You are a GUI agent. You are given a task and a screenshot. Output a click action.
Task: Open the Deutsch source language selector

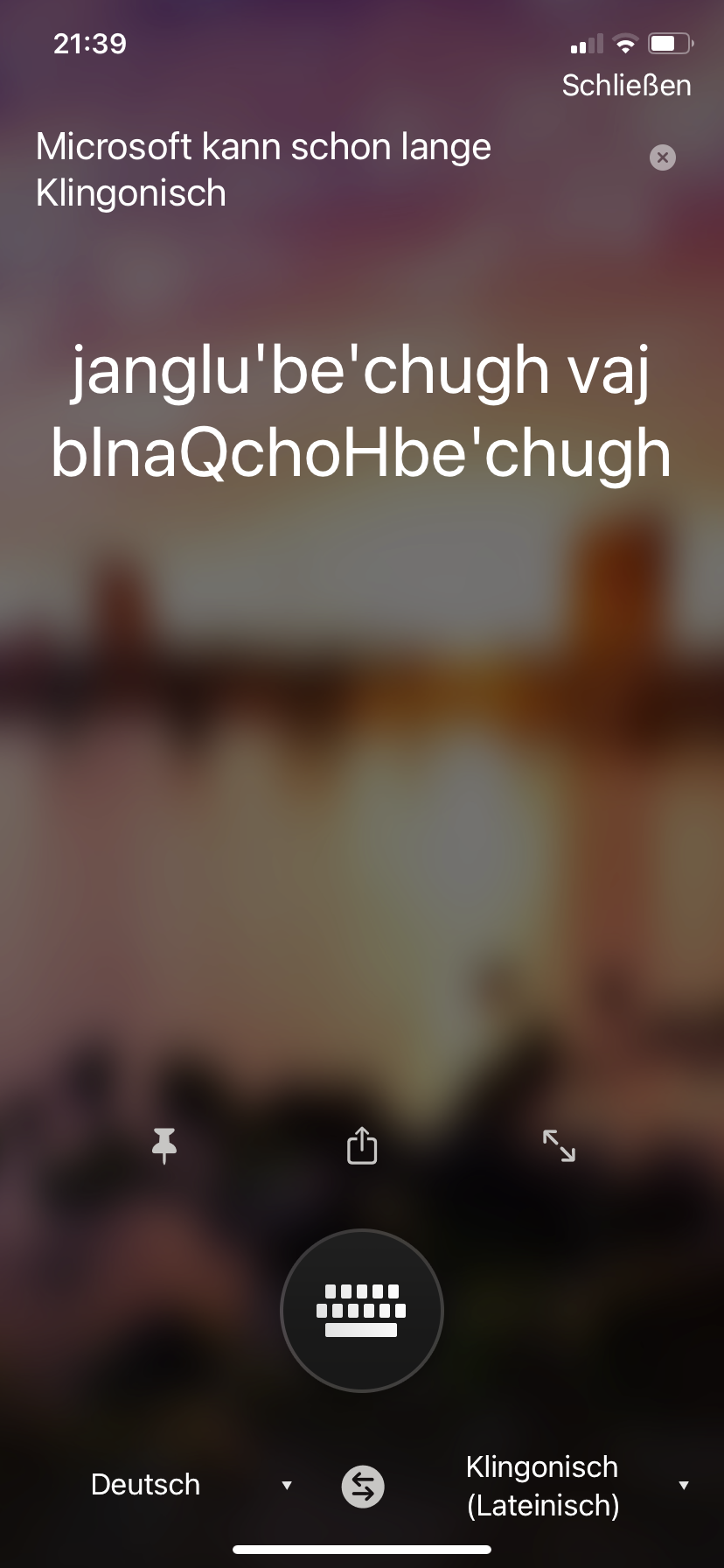pyautogui.click(x=145, y=1485)
